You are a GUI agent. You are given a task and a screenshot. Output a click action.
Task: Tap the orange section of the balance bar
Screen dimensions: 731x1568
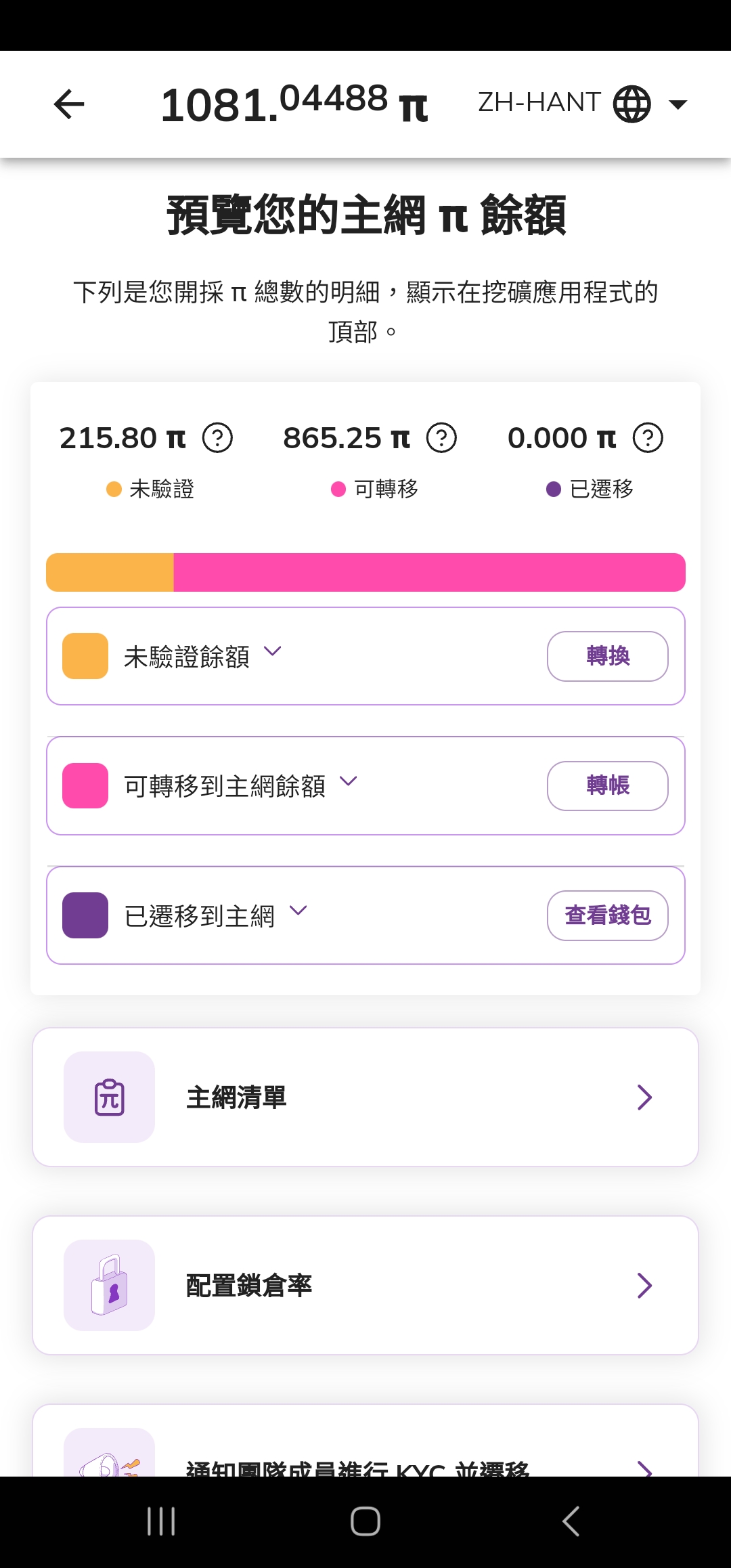(x=108, y=571)
